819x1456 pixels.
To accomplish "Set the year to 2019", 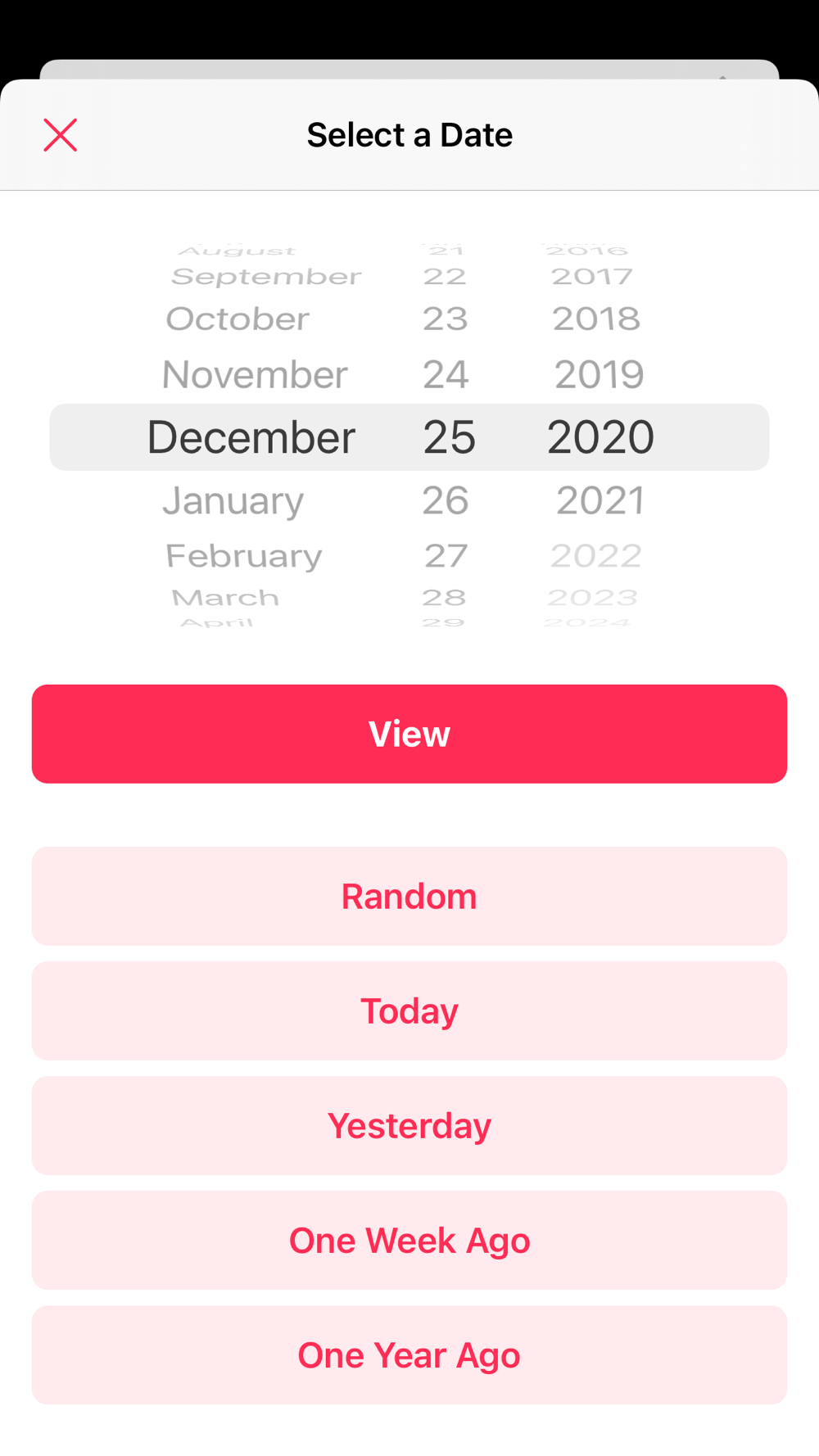I will 600,375.
